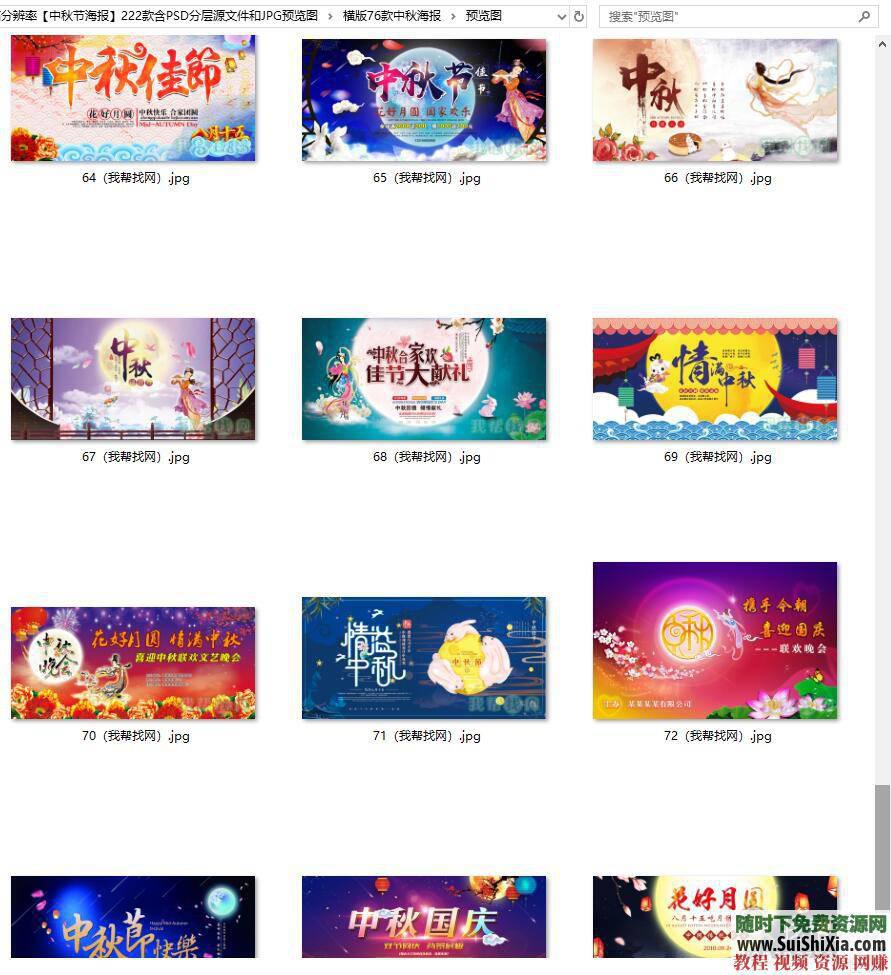Click the 预览图 breadcrumb segment

(484, 16)
